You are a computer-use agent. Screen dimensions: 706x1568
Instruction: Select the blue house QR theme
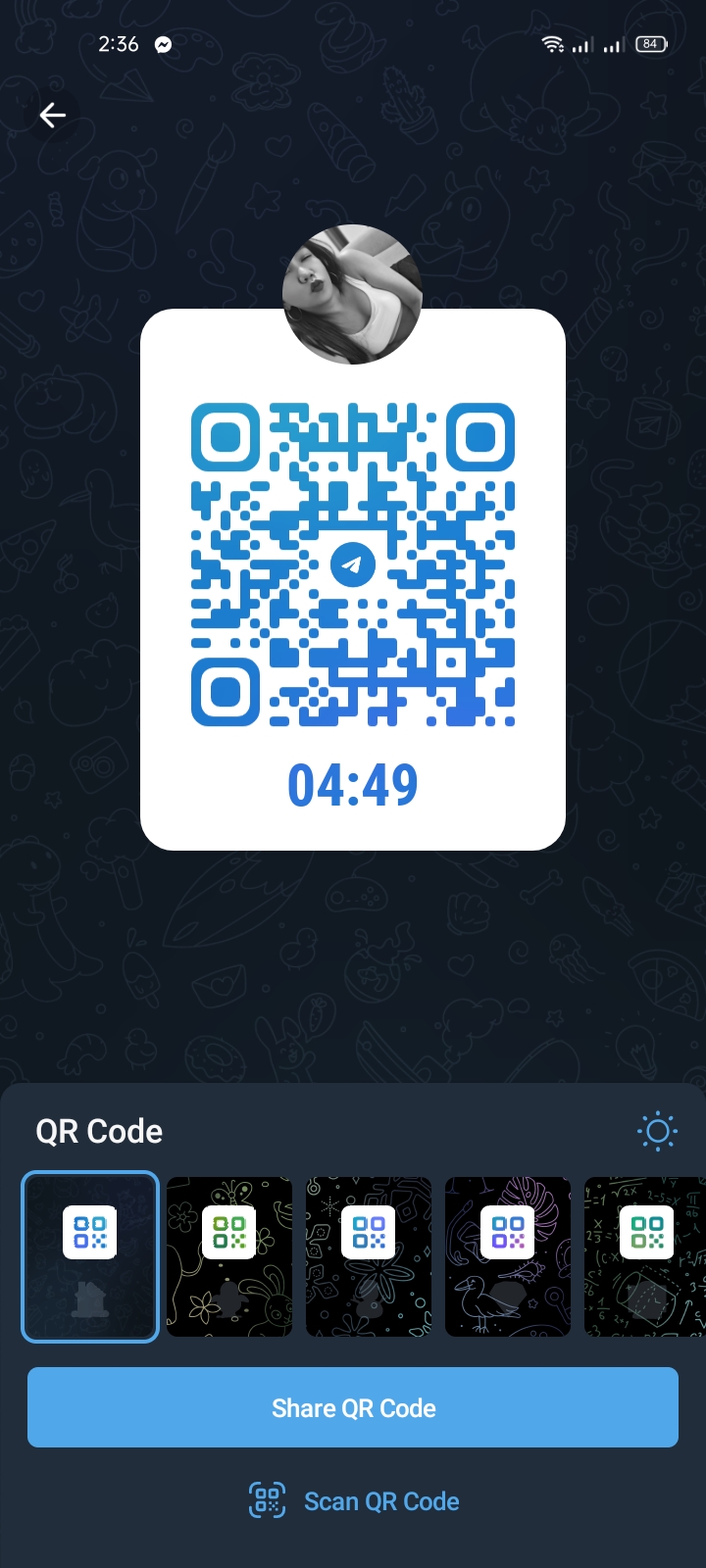pos(90,1256)
